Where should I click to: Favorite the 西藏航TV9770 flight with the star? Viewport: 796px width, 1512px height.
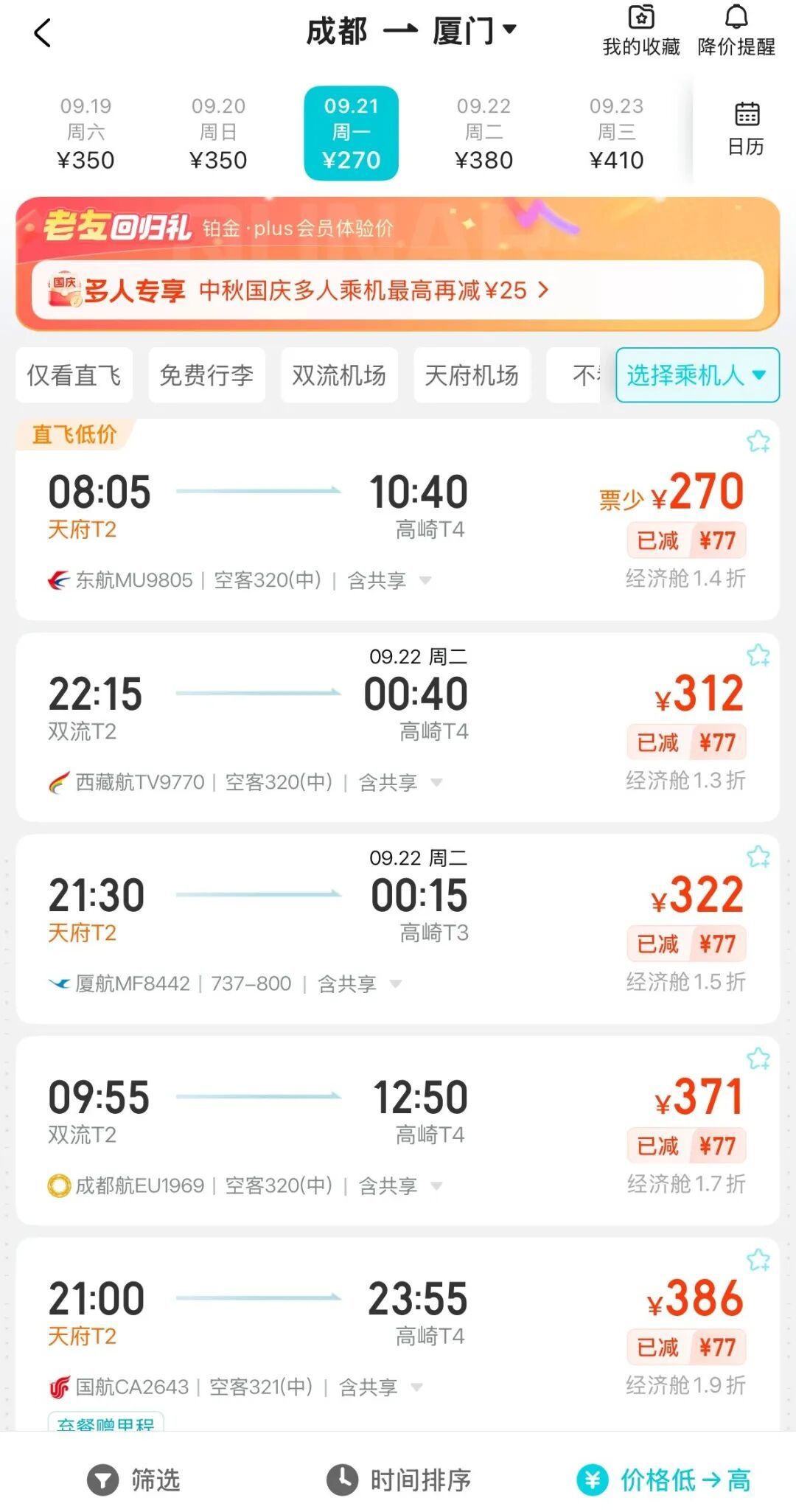coord(758,655)
